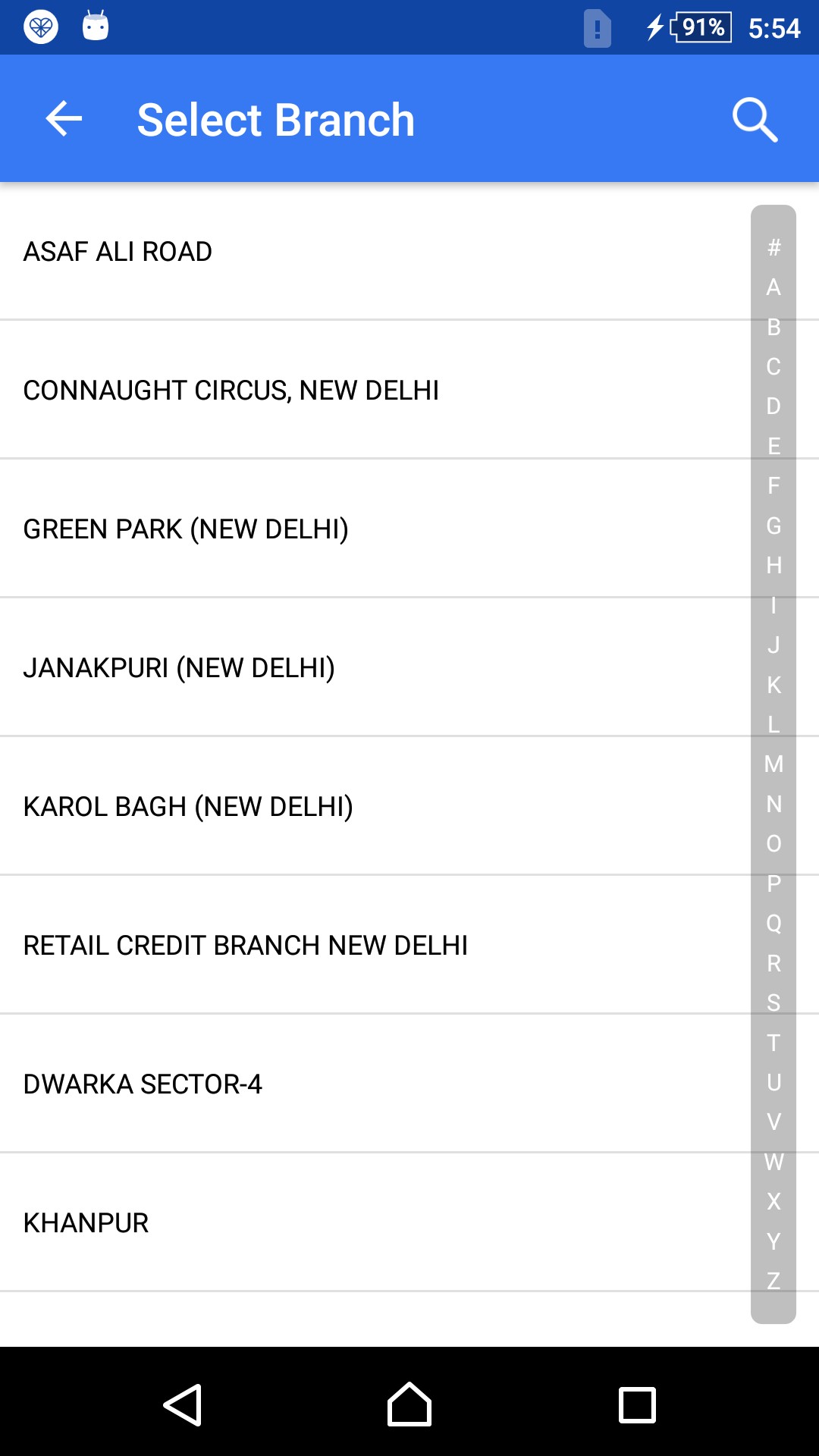Jump to letter Z in the index
819x1456 pixels.
coord(773,1281)
